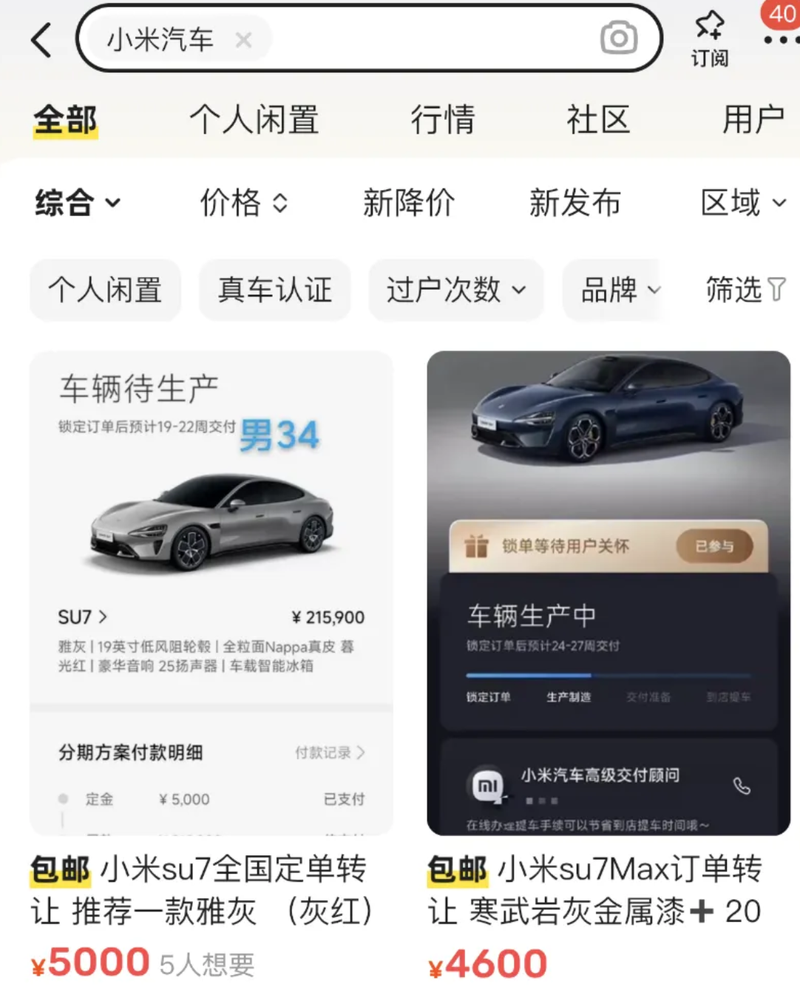Sort results by 价格
Viewport: 800px width, 989px height.
click(x=244, y=203)
